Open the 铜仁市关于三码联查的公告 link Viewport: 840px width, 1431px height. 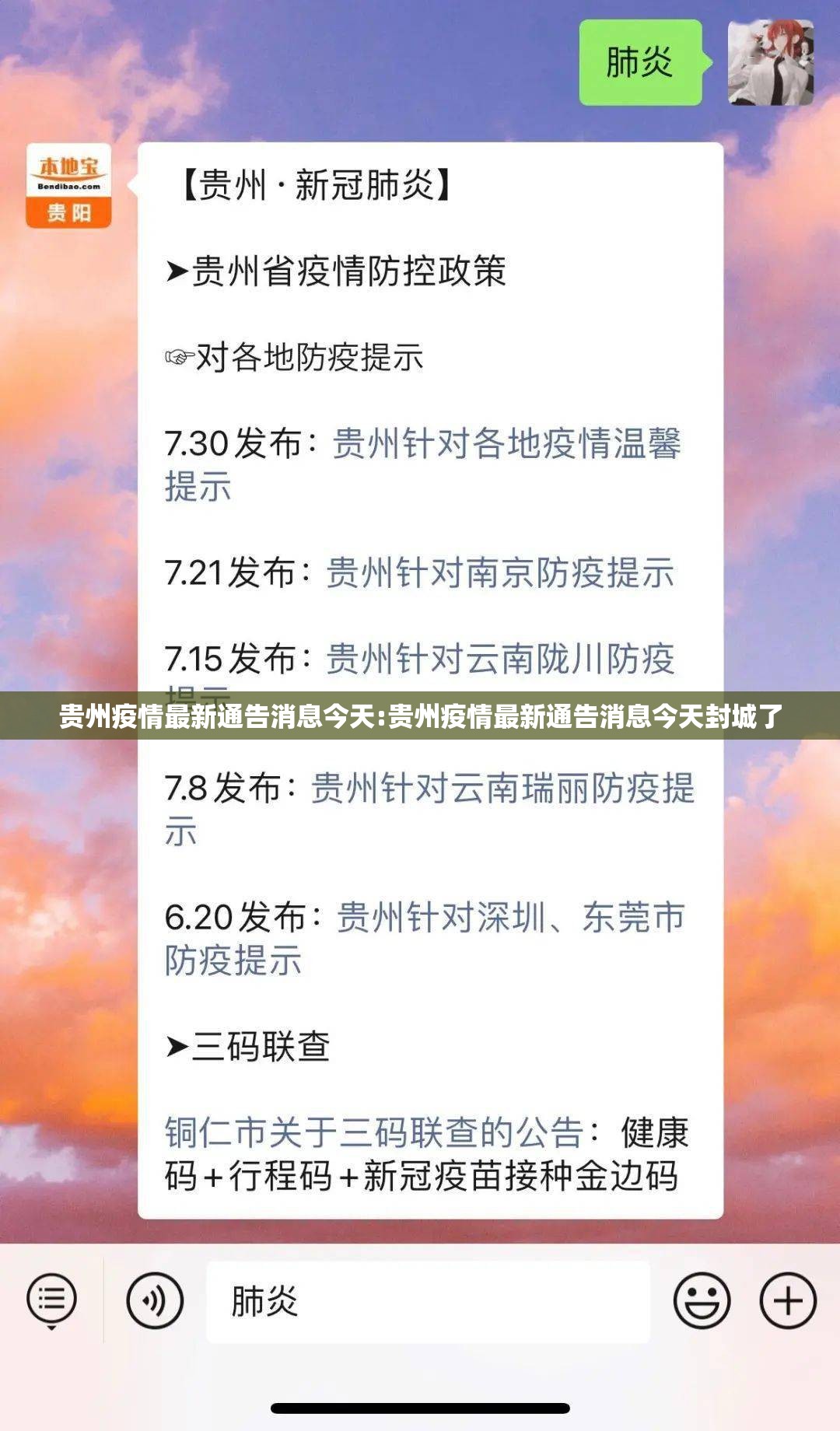pos(373,1133)
